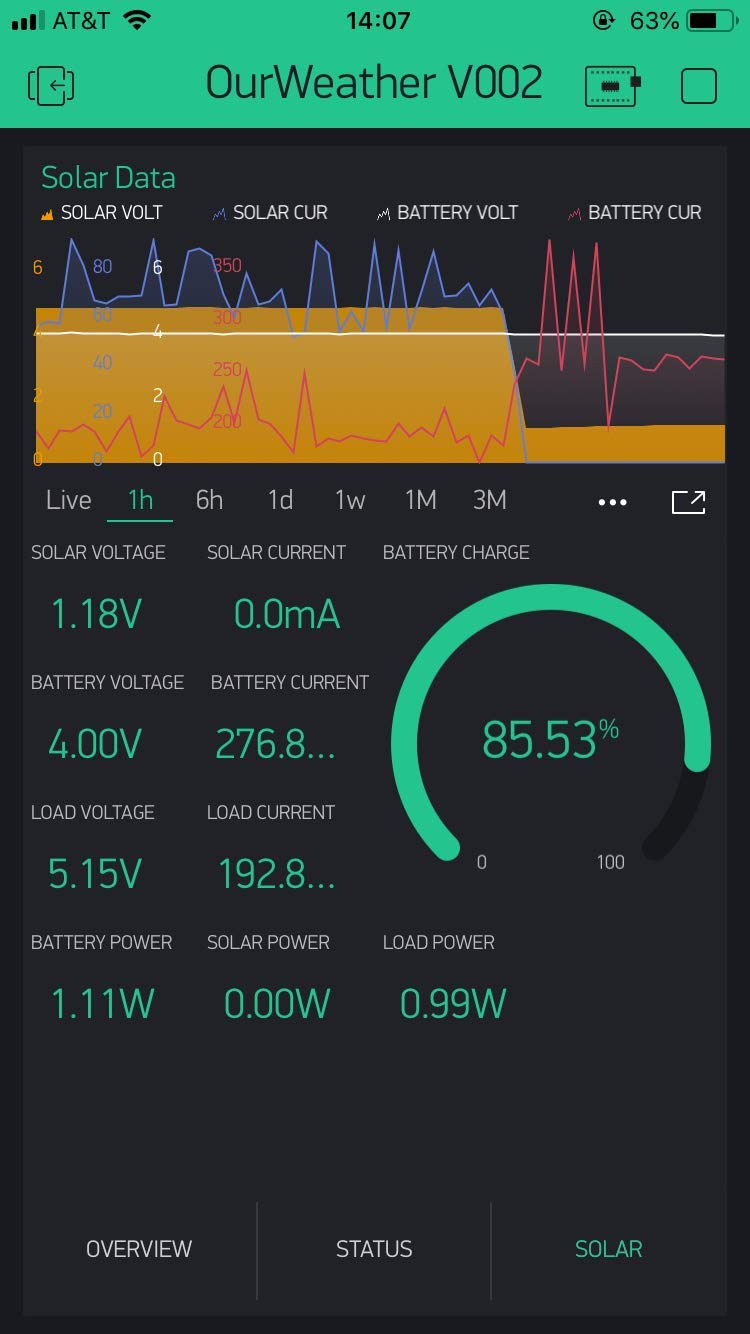The image size is (750, 1334).
Task: Expand the Solar Data chart to fullscreen
Action: (688, 502)
